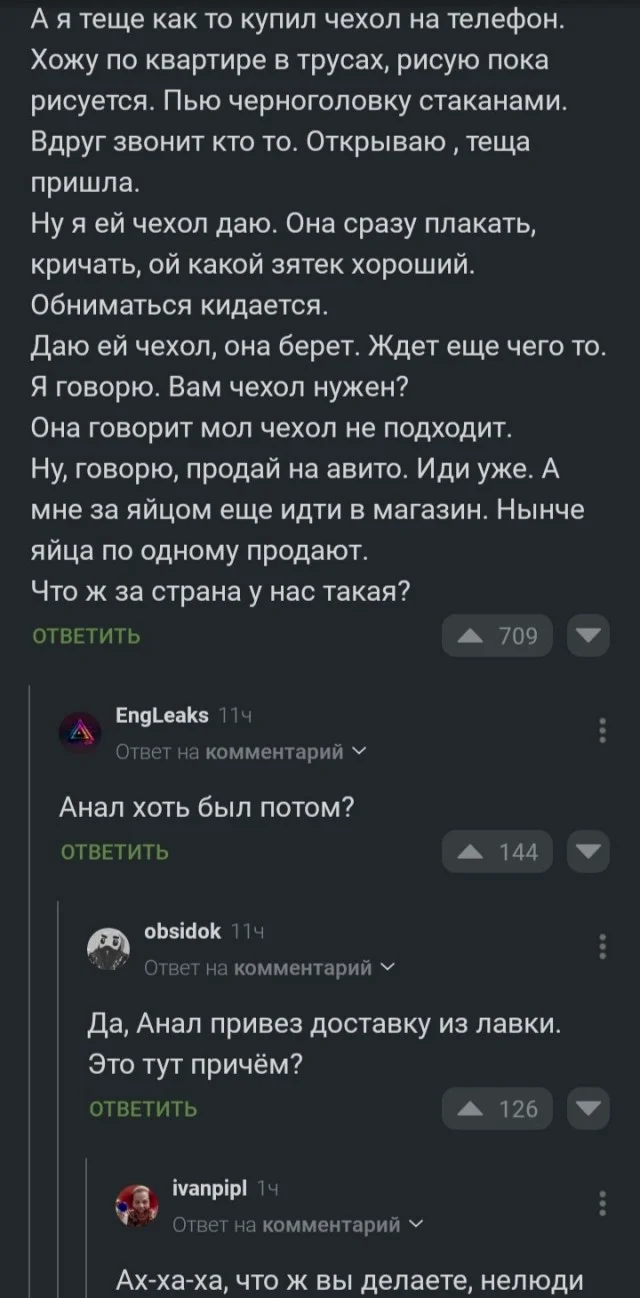
Task: Downvote obsidok comment
Action: 587,1109
